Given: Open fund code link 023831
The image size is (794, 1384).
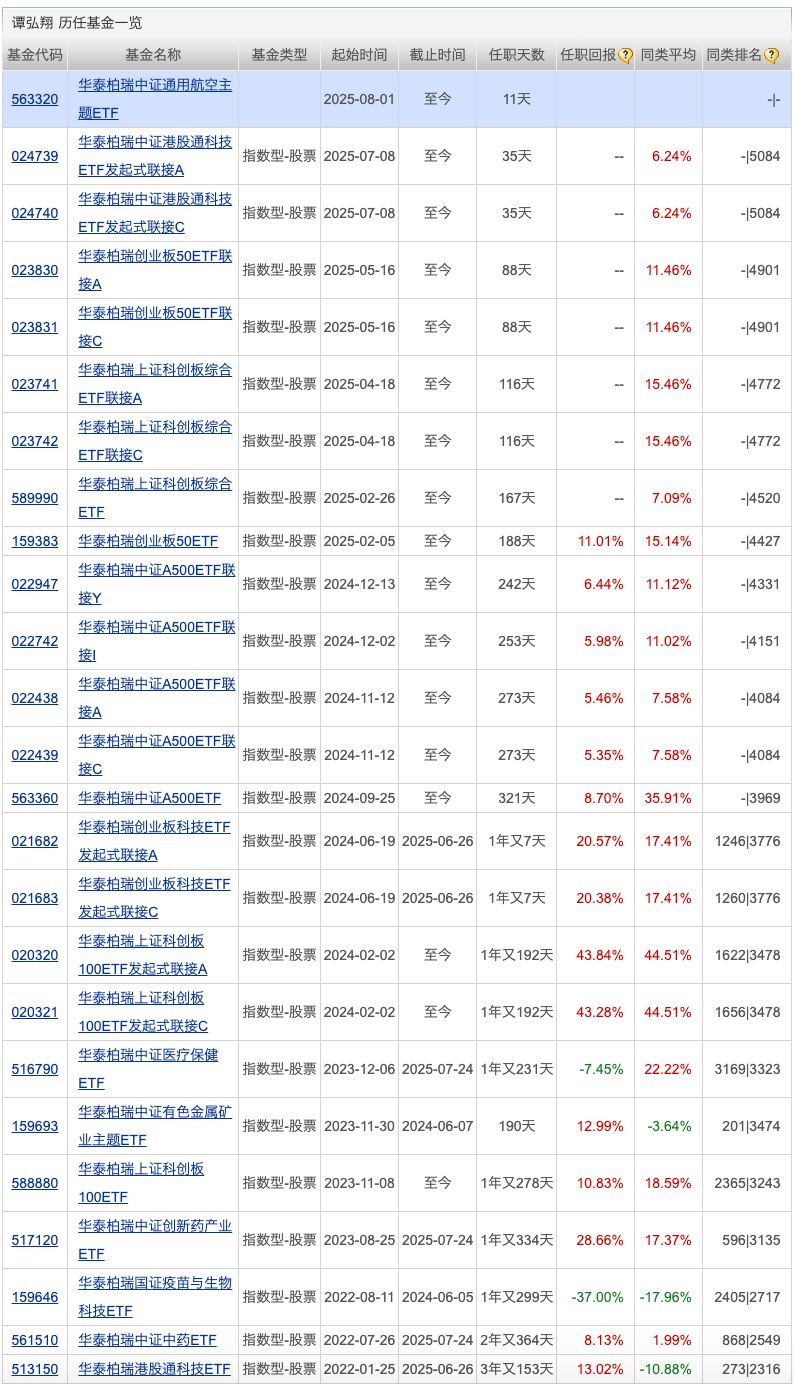Looking at the screenshot, I should tap(35, 327).
